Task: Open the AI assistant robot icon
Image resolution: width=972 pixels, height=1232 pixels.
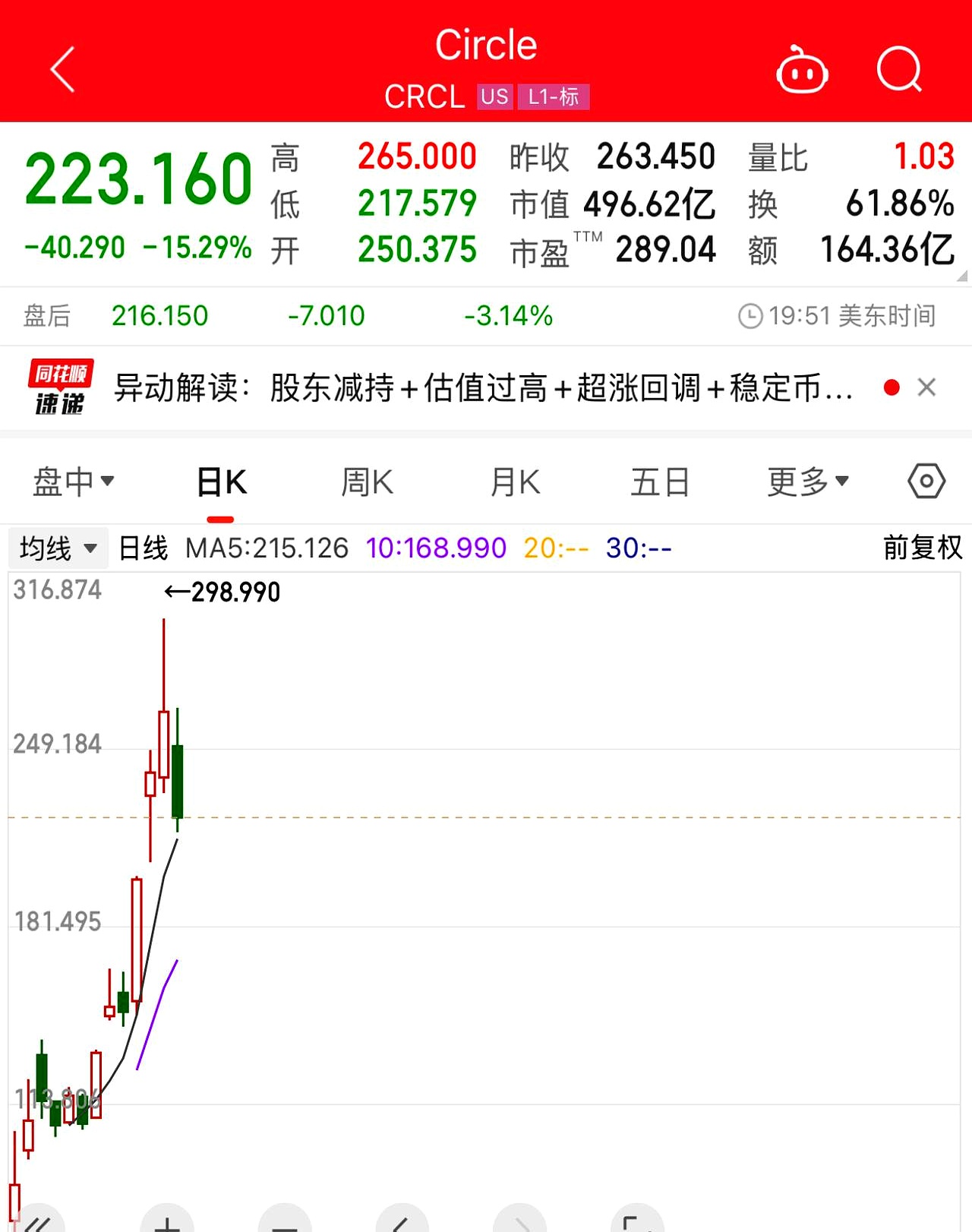Action: [801, 69]
